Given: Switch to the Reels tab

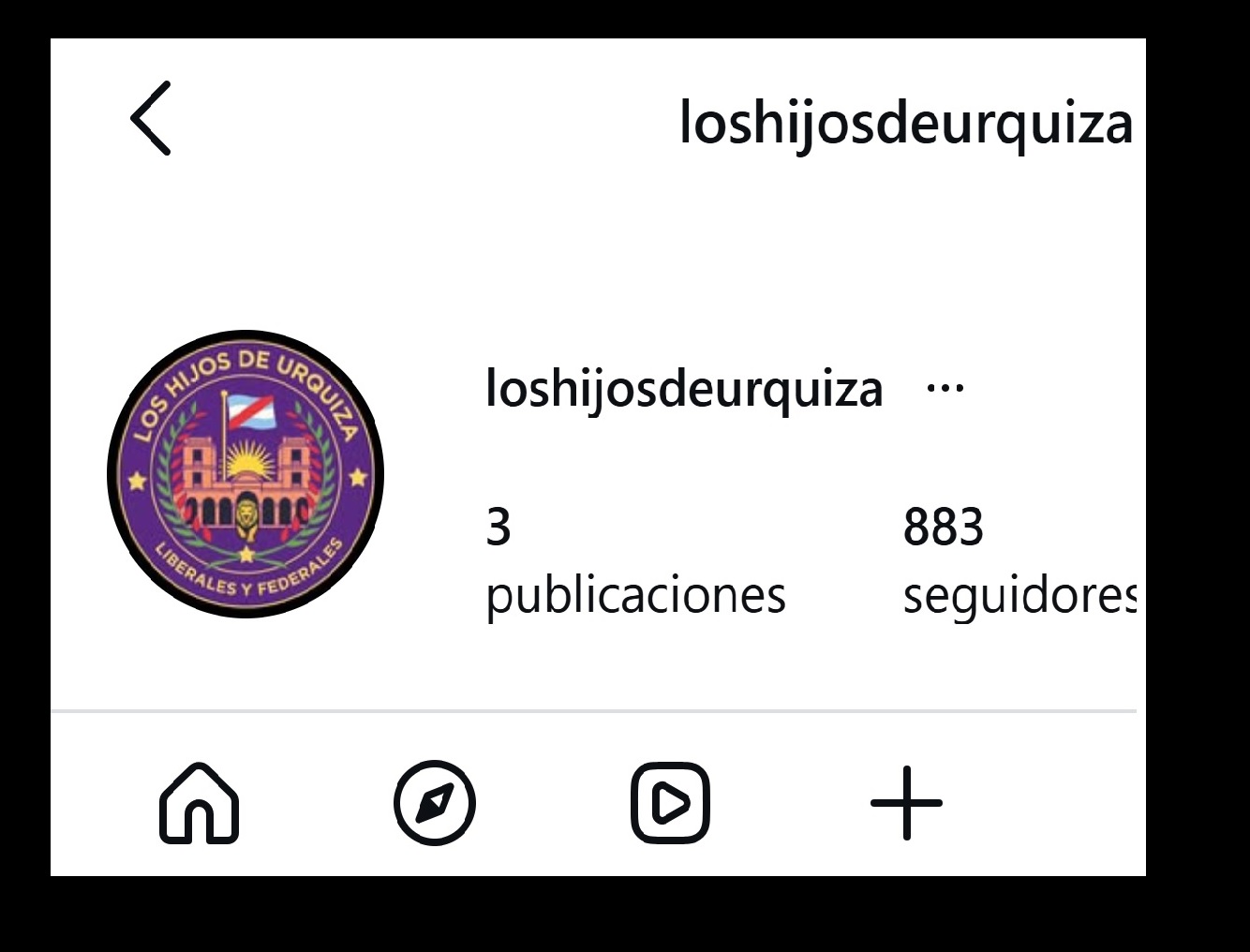Looking at the screenshot, I should tap(670, 803).
